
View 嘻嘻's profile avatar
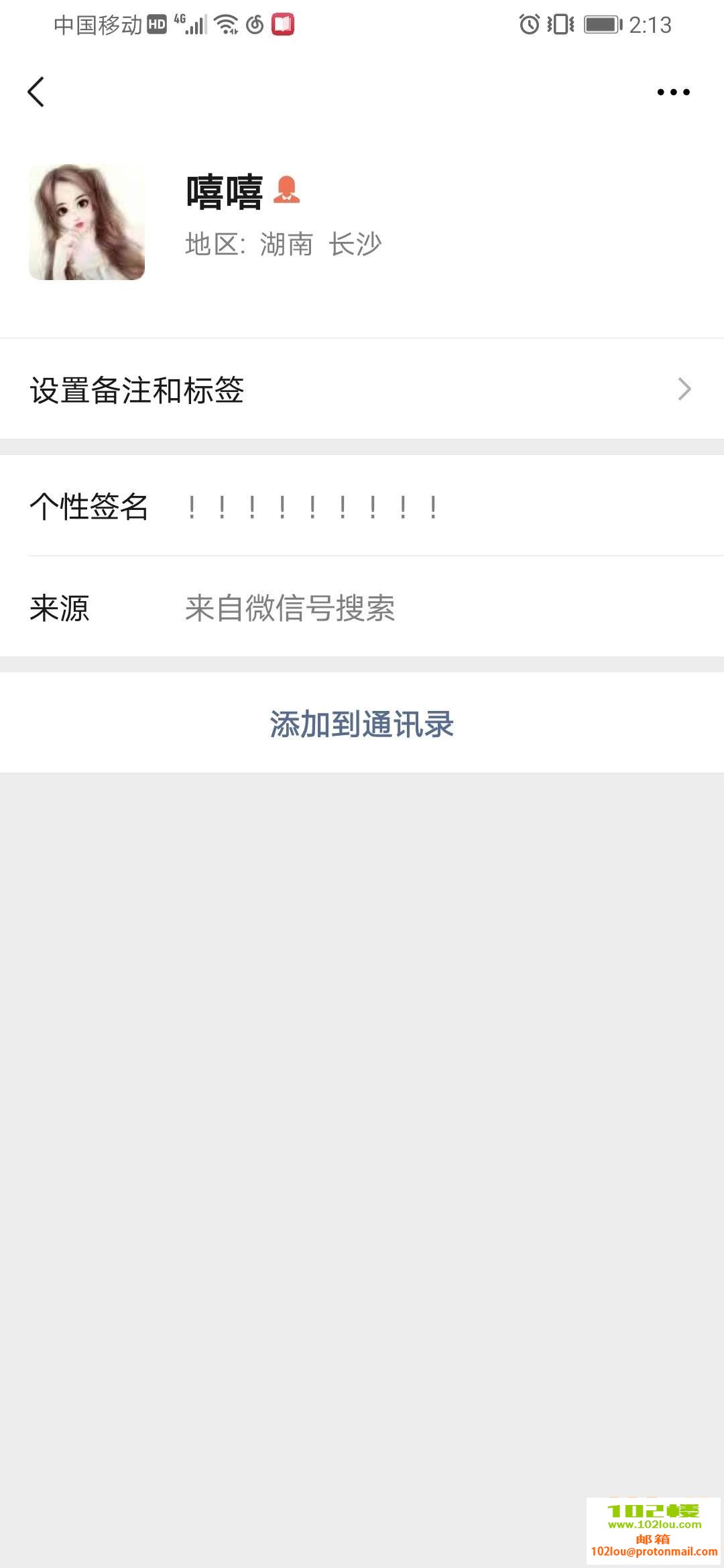86,222
